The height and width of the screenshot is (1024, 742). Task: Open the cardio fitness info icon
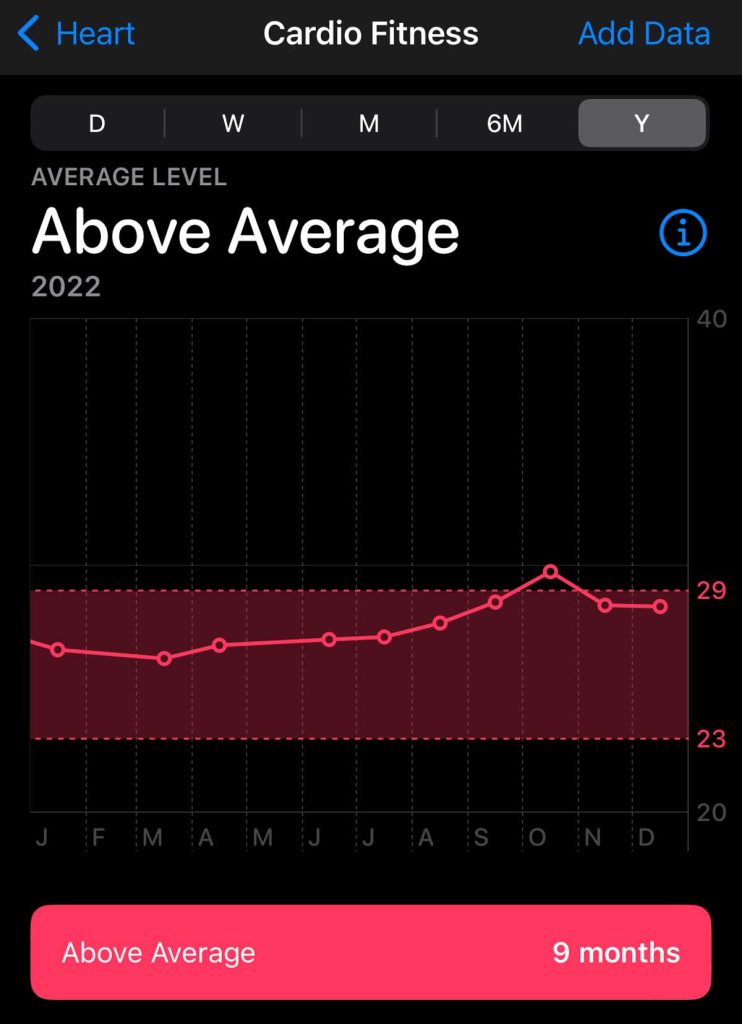pos(683,234)
